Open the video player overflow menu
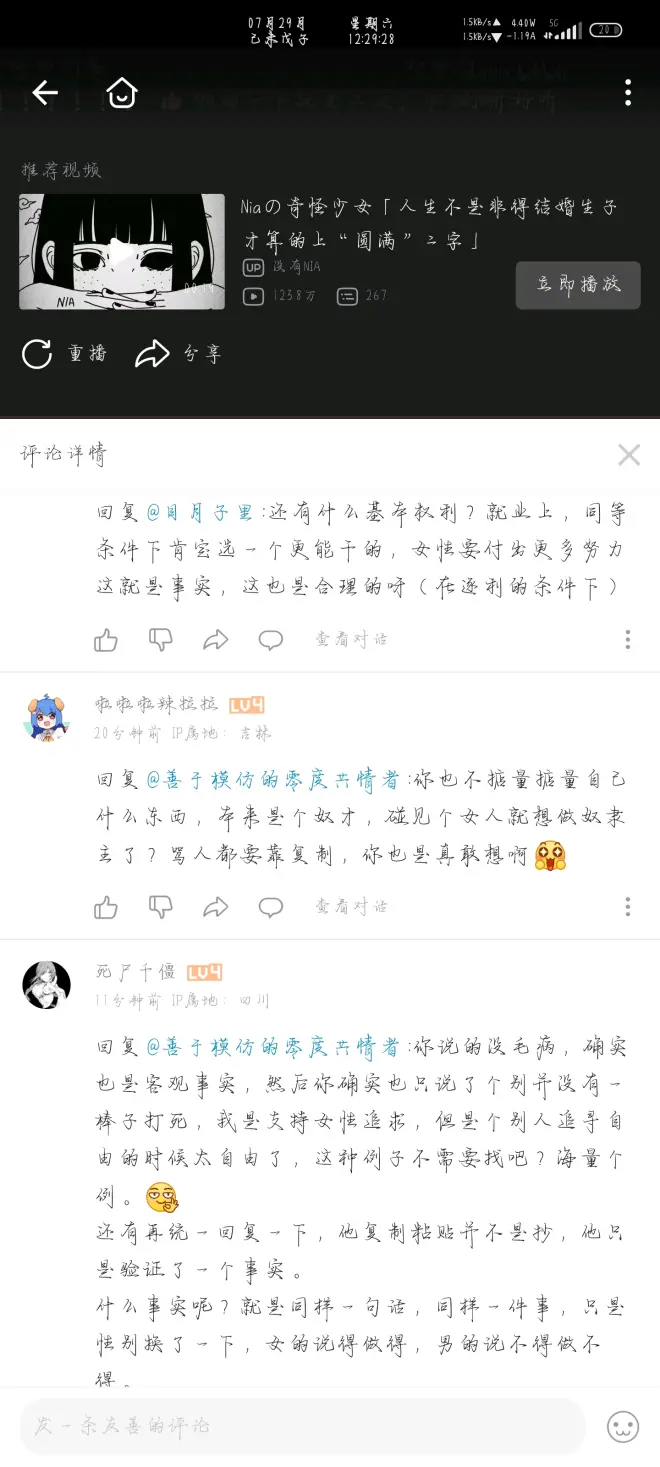Screen dimensions: 660x1467 click(x=627, y=93)
